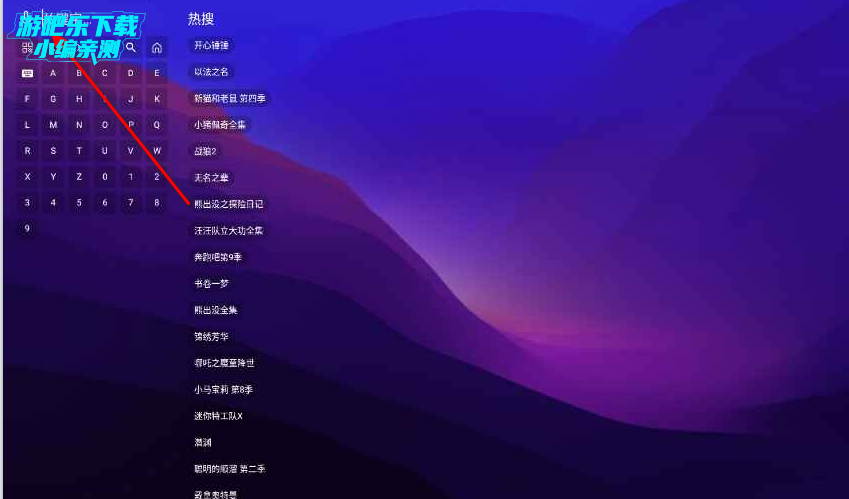Open hot search 以法之名
849x499 pixels.
click(211, 72)
